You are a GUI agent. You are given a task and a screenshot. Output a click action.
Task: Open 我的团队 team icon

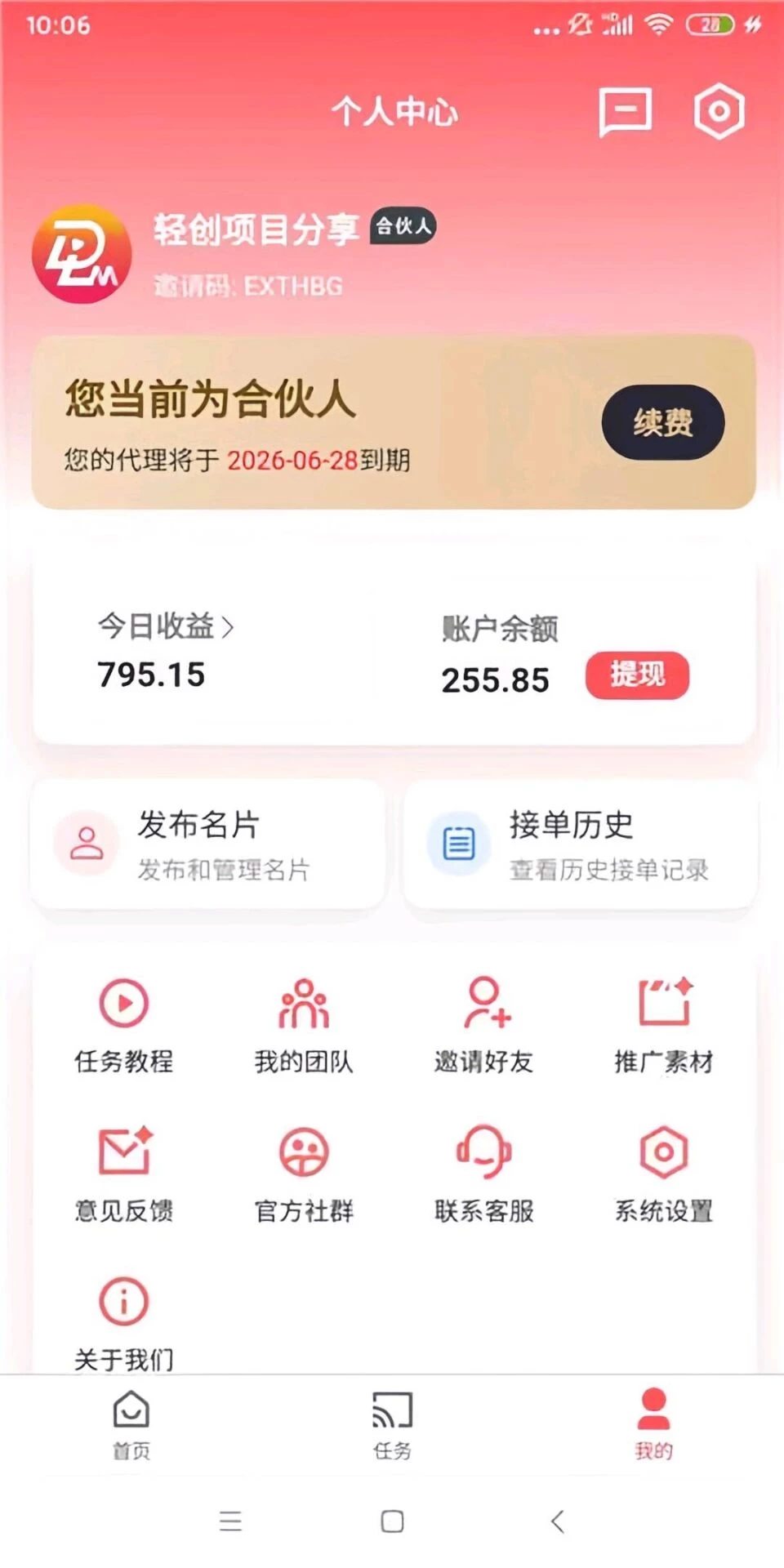coord(303,1021)
